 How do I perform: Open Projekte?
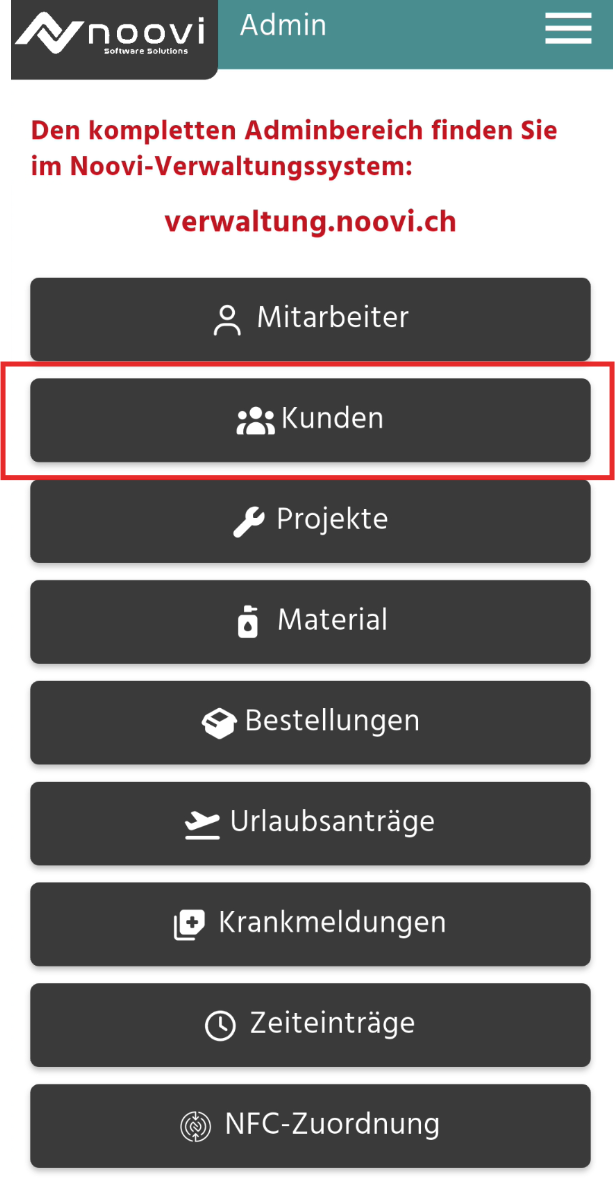pyautogui.click(x=310, y=520)
